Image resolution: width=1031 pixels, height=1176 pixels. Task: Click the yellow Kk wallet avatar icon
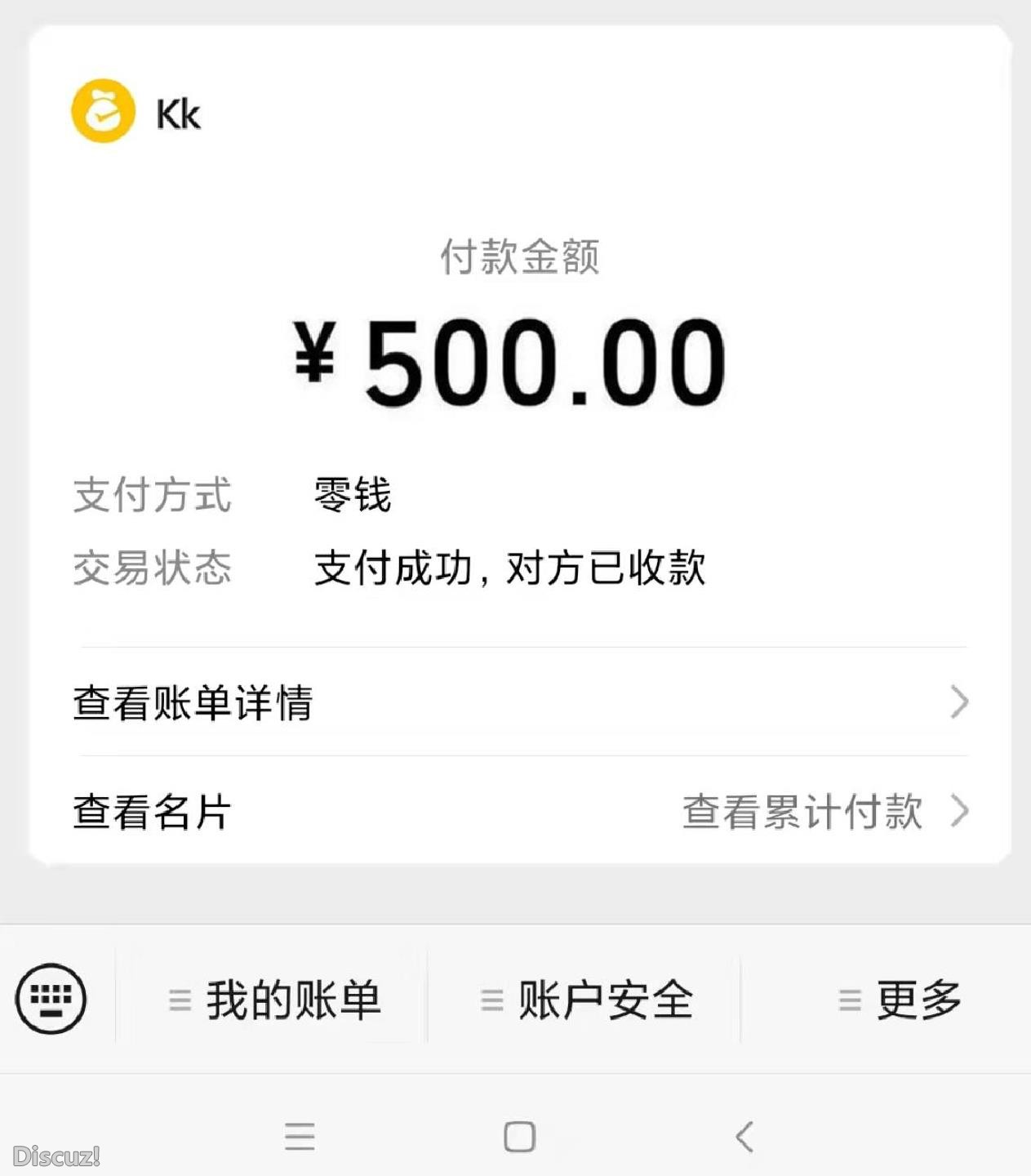click(104, 113)
